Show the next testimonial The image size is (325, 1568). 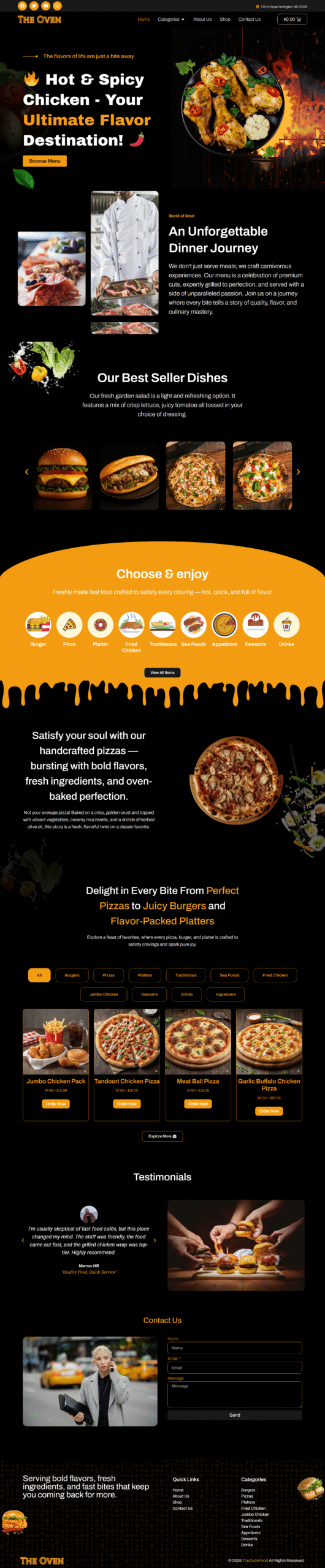155,1240
